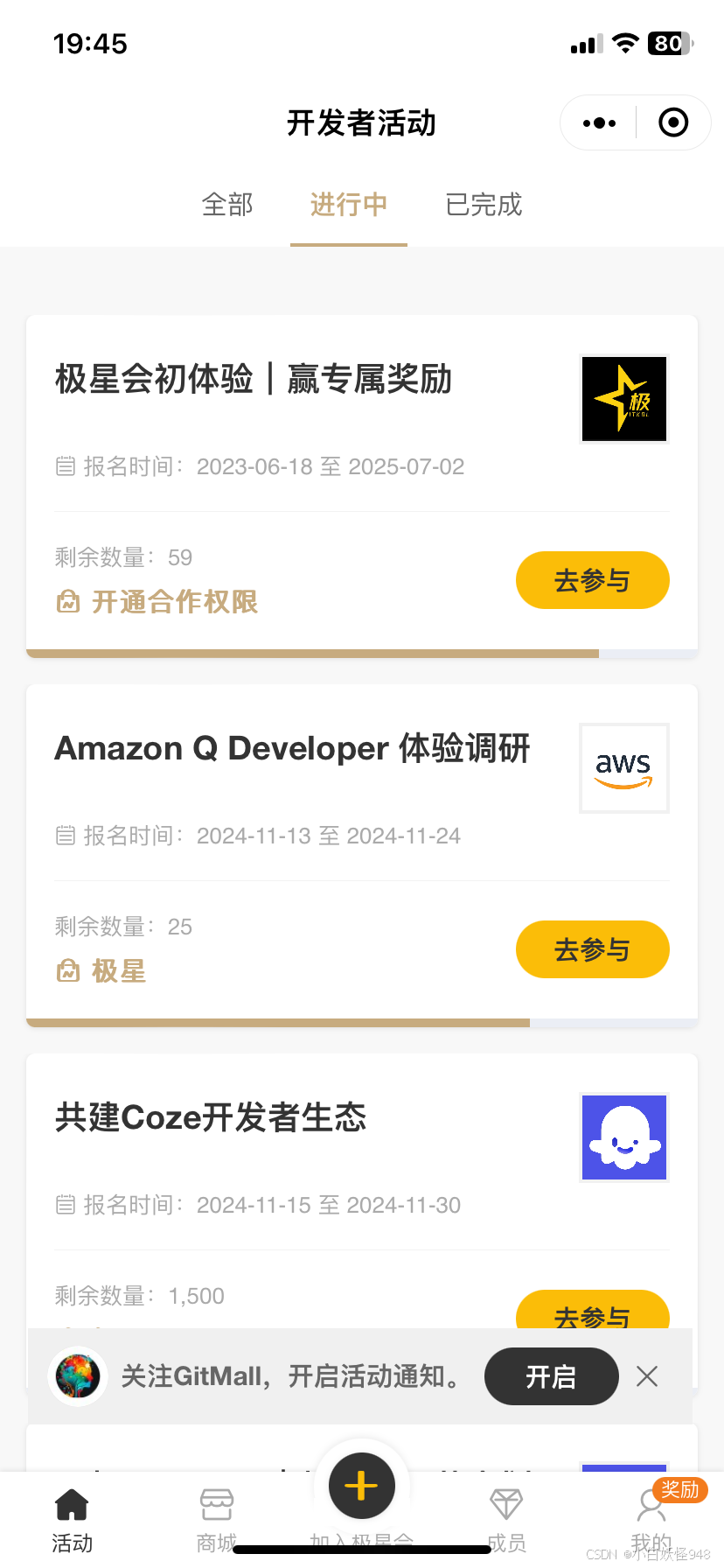This screenshot has height=1568, width=724.
Task: Dismiss the GitMall notification banner
Action: (x=647, y=1376)
